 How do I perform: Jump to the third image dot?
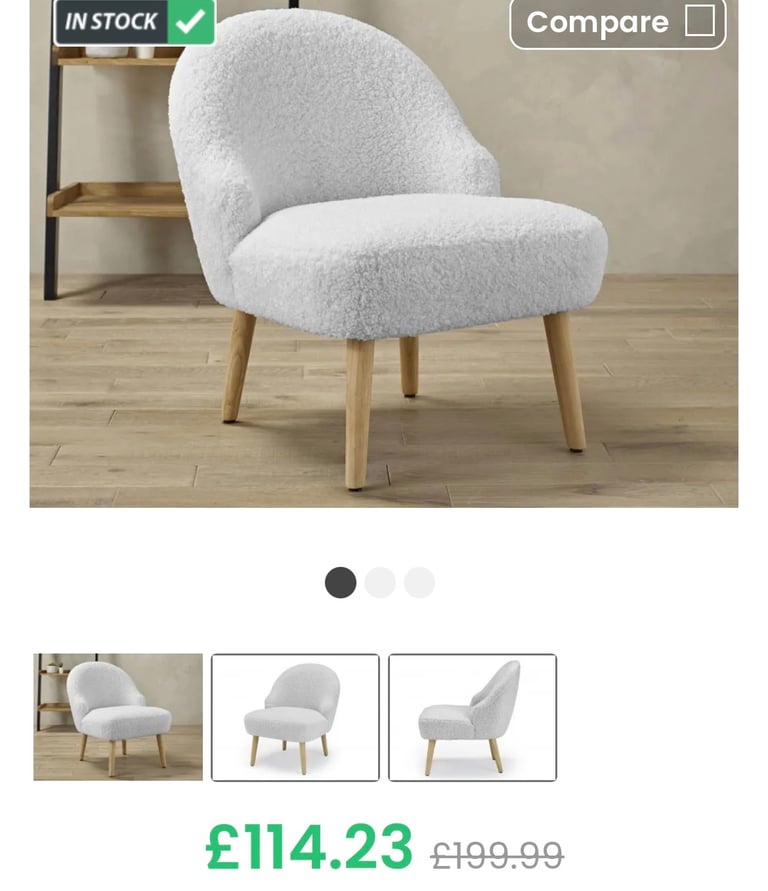pyautogui.click(x=419, y=582)
